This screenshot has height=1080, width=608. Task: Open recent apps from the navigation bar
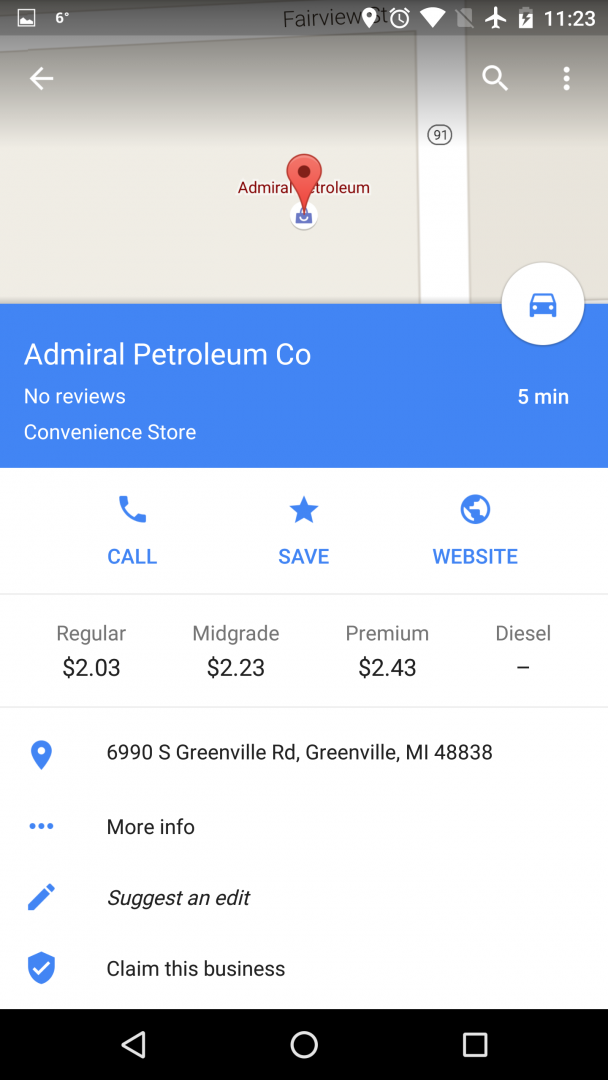click(x=474, y=1044)
